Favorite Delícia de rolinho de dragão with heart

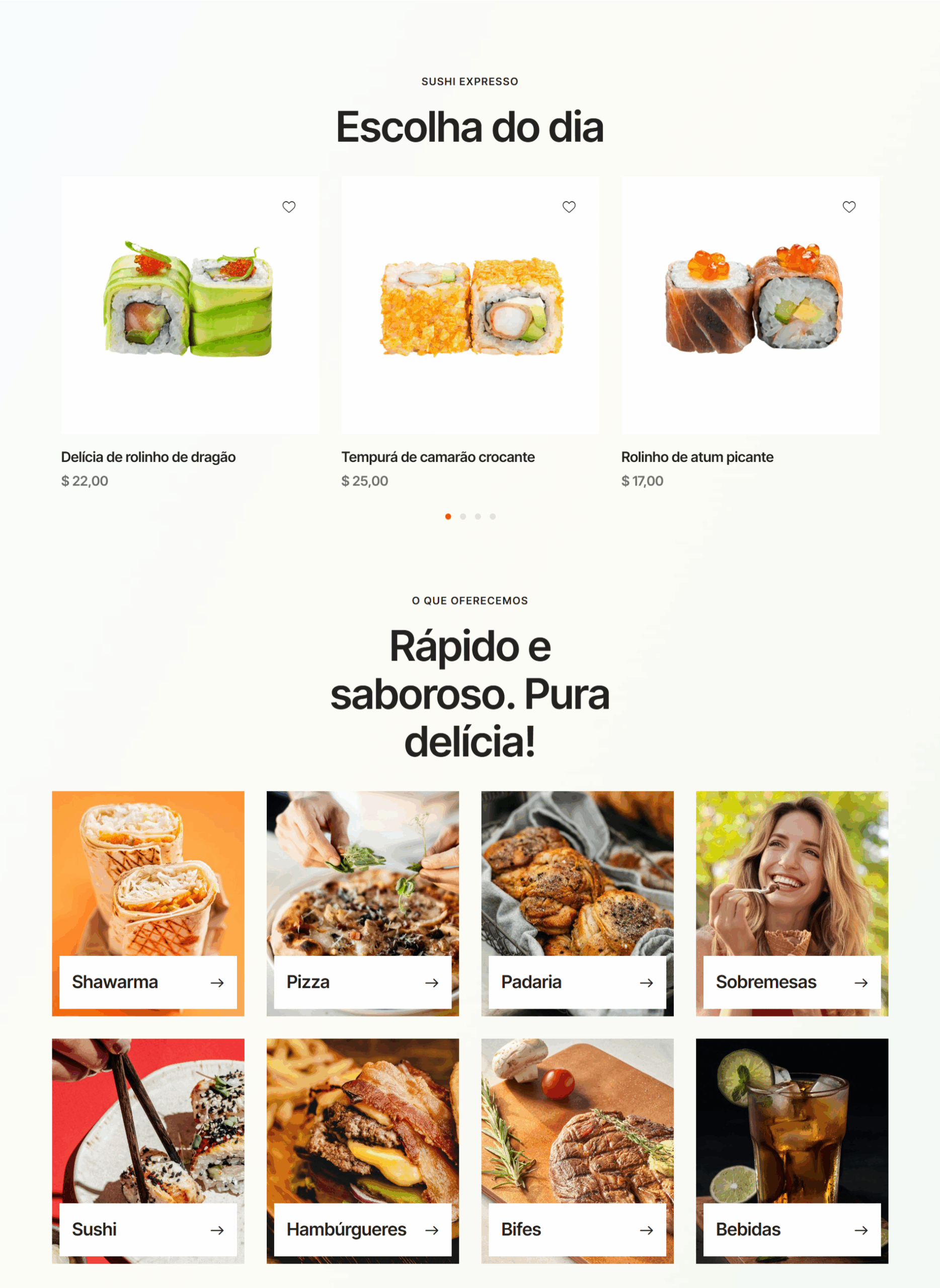(289, 207)
